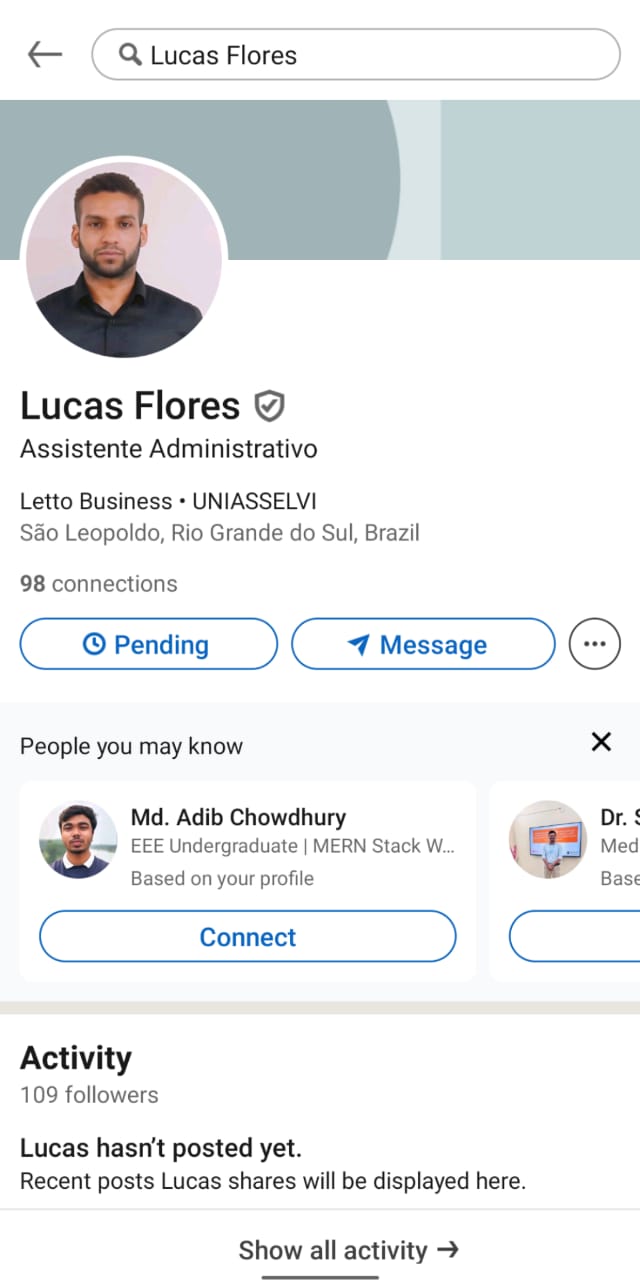Tap the Pending connection request button

(148, 644)
